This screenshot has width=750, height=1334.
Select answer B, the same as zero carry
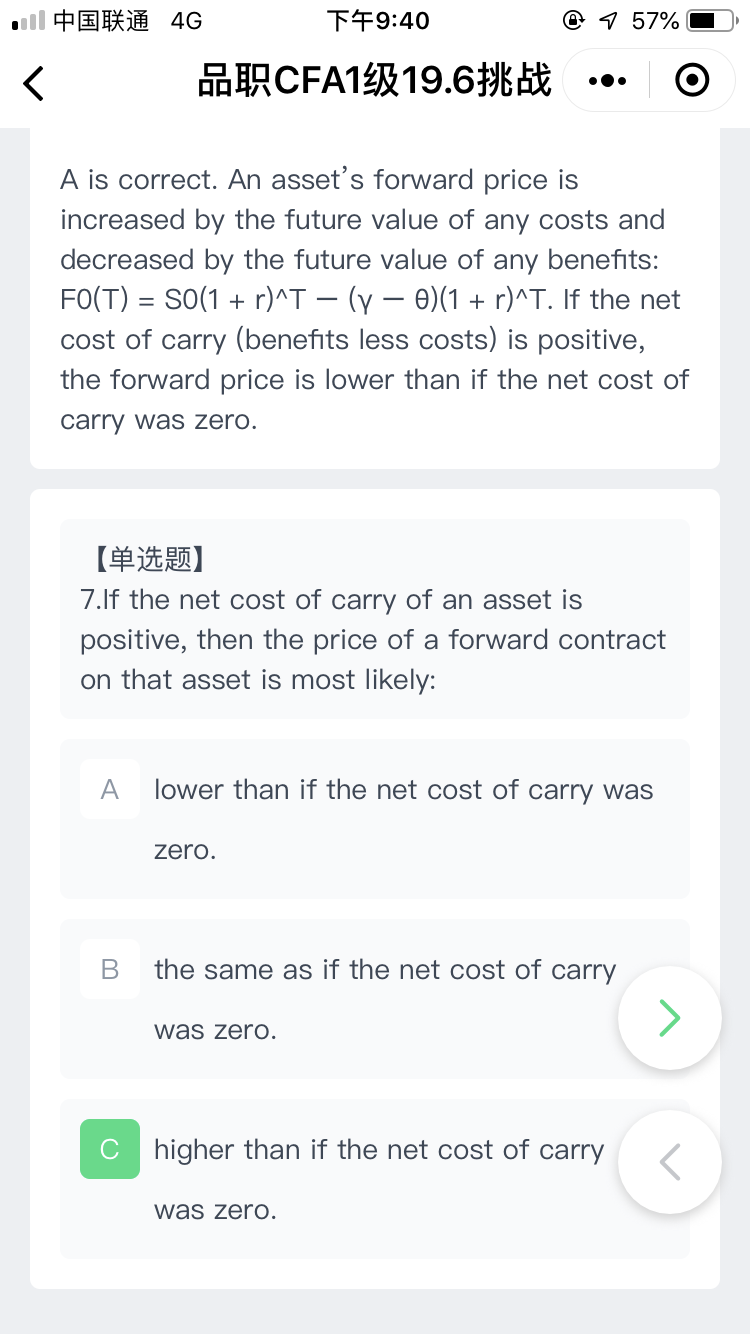pyautogui.click(x=375, y=999)
